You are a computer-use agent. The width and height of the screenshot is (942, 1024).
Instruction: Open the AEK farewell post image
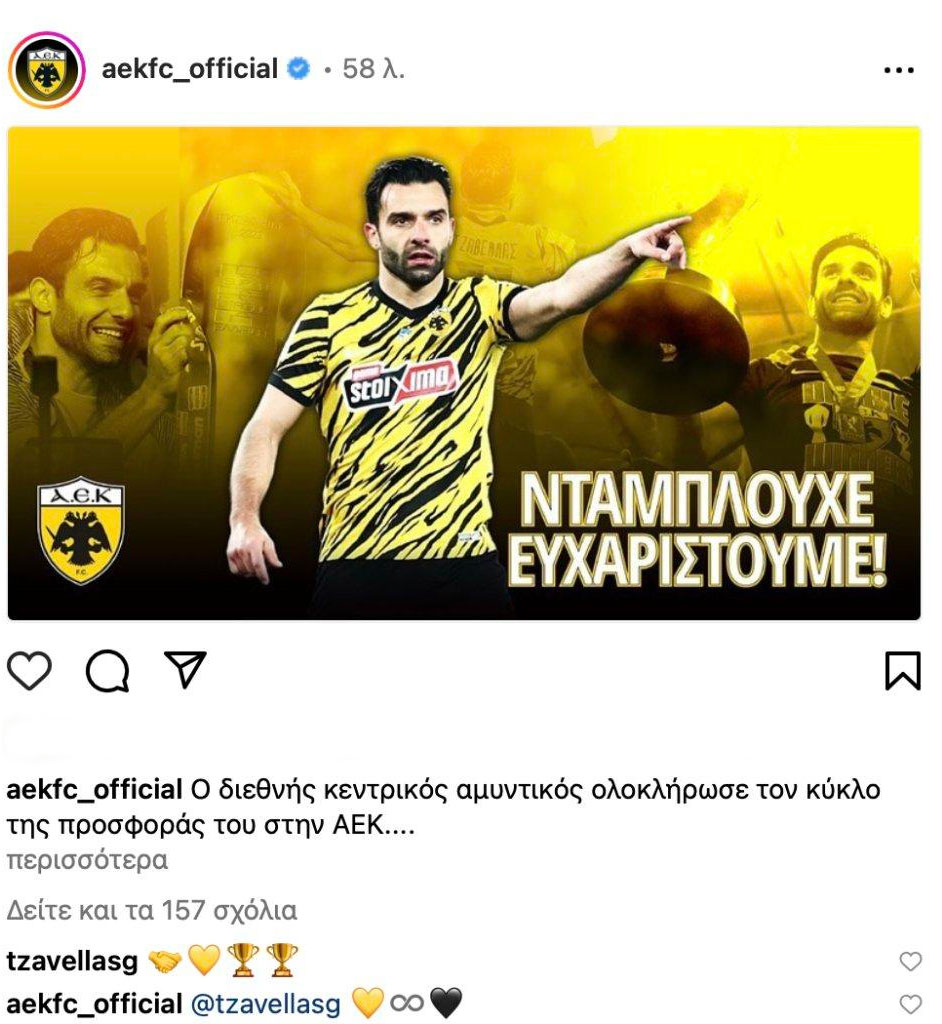tap(464, 373)
